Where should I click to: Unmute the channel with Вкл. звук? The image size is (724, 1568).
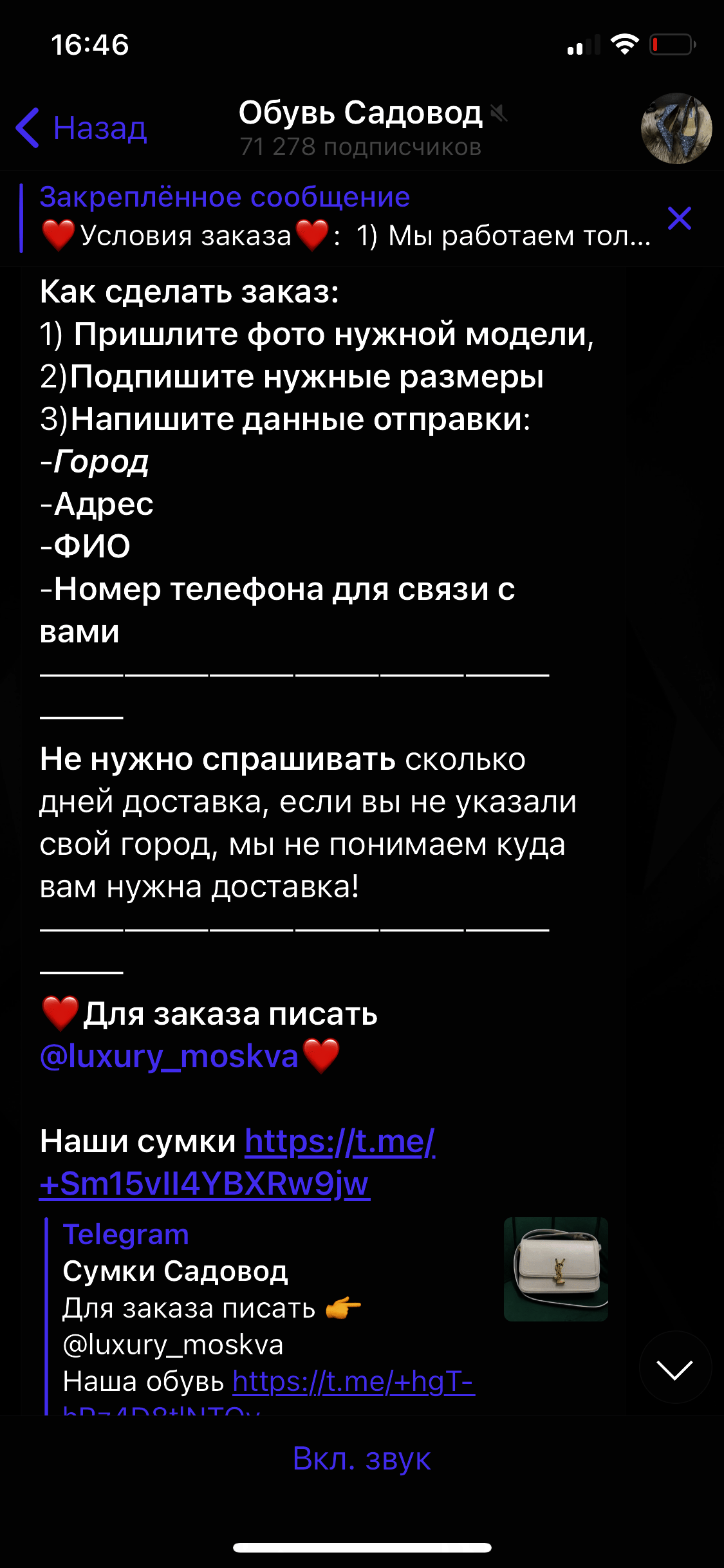[x=362, y=1459]
